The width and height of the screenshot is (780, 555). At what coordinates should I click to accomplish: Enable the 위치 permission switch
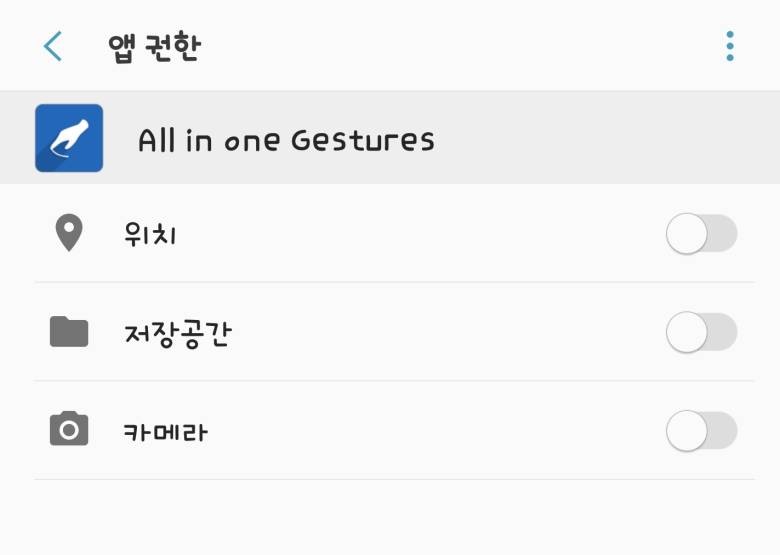pyautogui.click(x=701, y=234)
